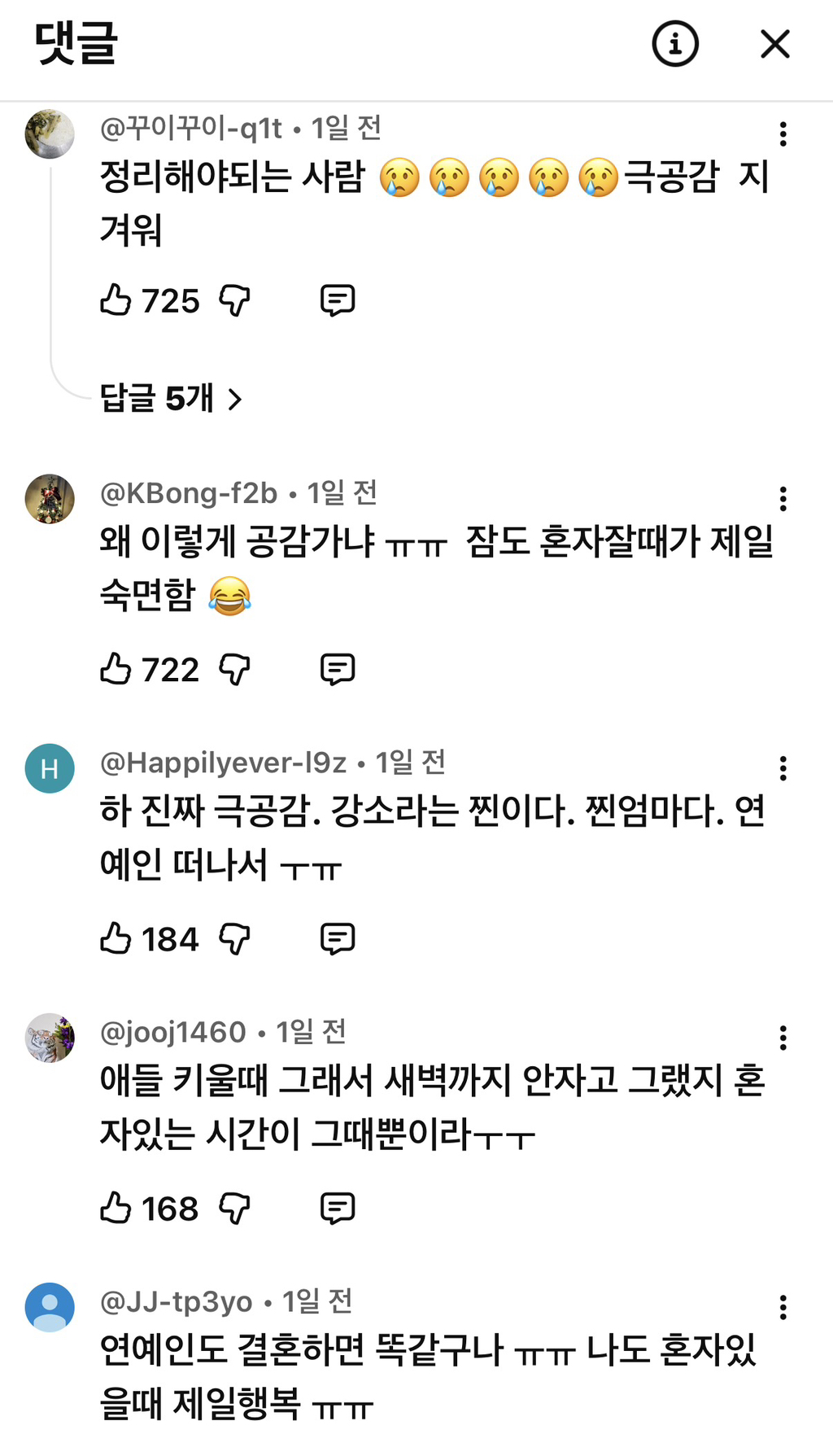833x1456 pixels.
Task: Visit @jooj1460's channel via username link
Action: pyautogui.click(x=169, y=1031)
